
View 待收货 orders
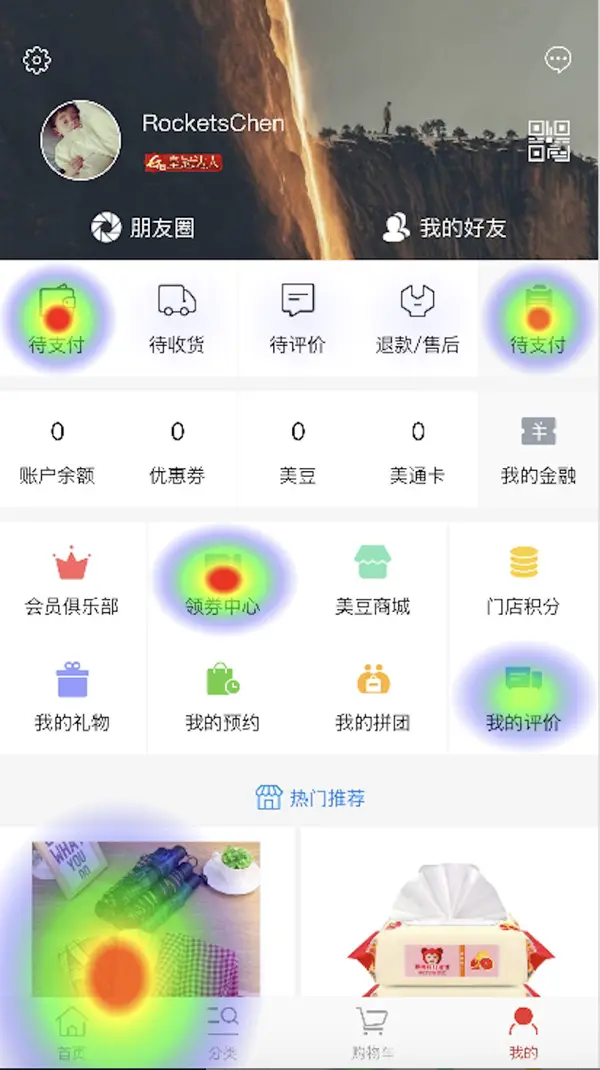point(177,318)
